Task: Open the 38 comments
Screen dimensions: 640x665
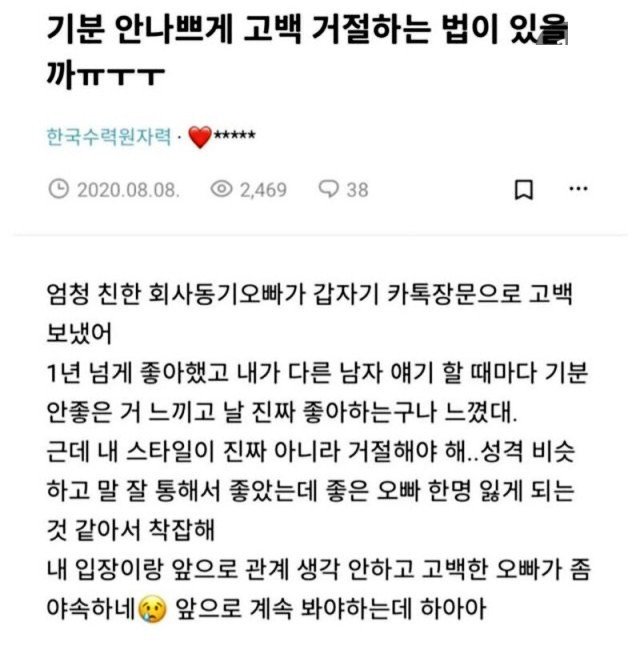Action: [343, 189]
